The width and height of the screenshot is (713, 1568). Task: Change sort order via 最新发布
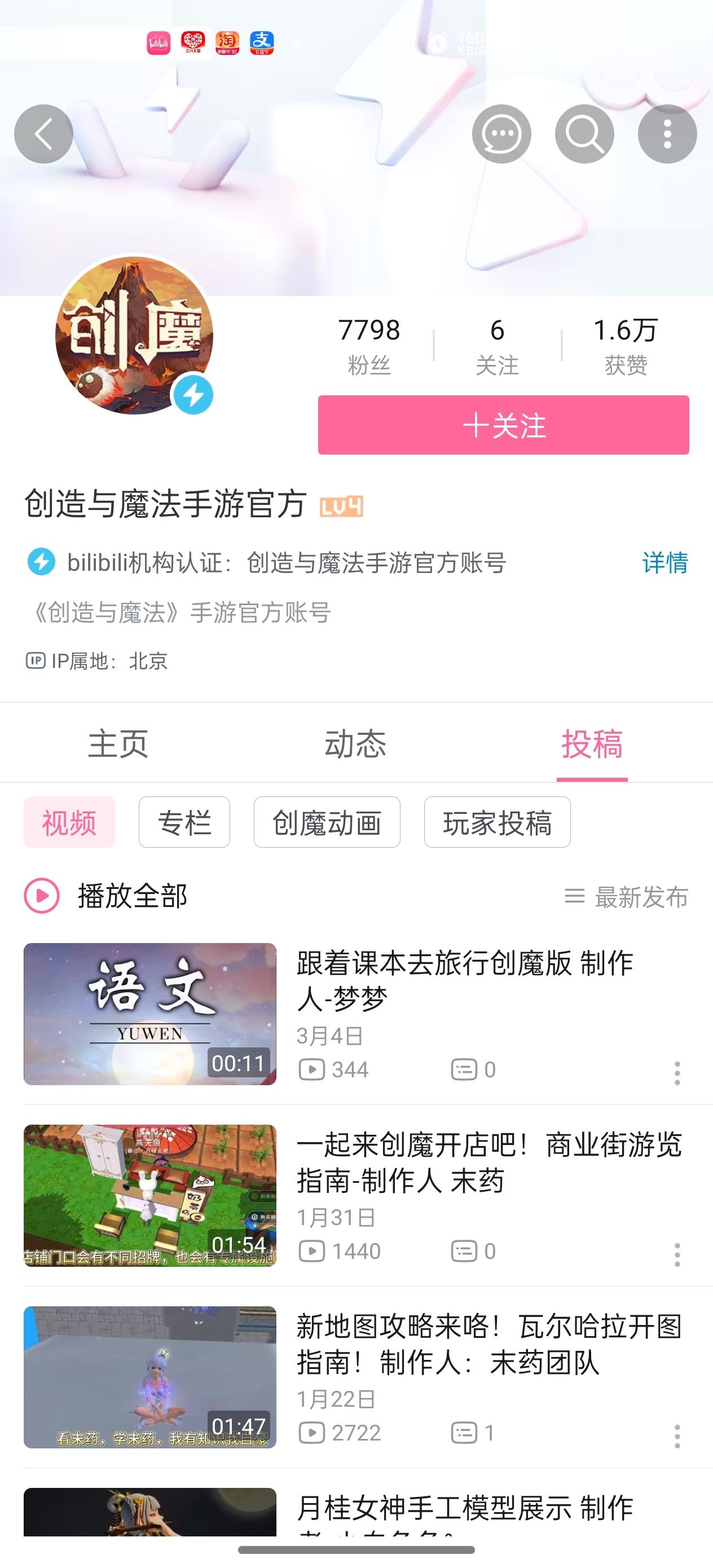[627, 897]
